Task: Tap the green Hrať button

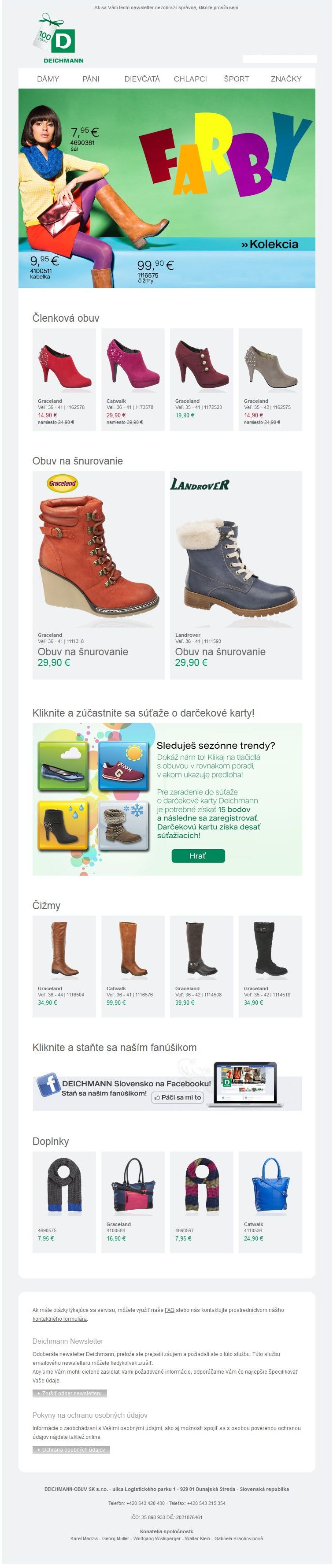Action: [198, 856]
